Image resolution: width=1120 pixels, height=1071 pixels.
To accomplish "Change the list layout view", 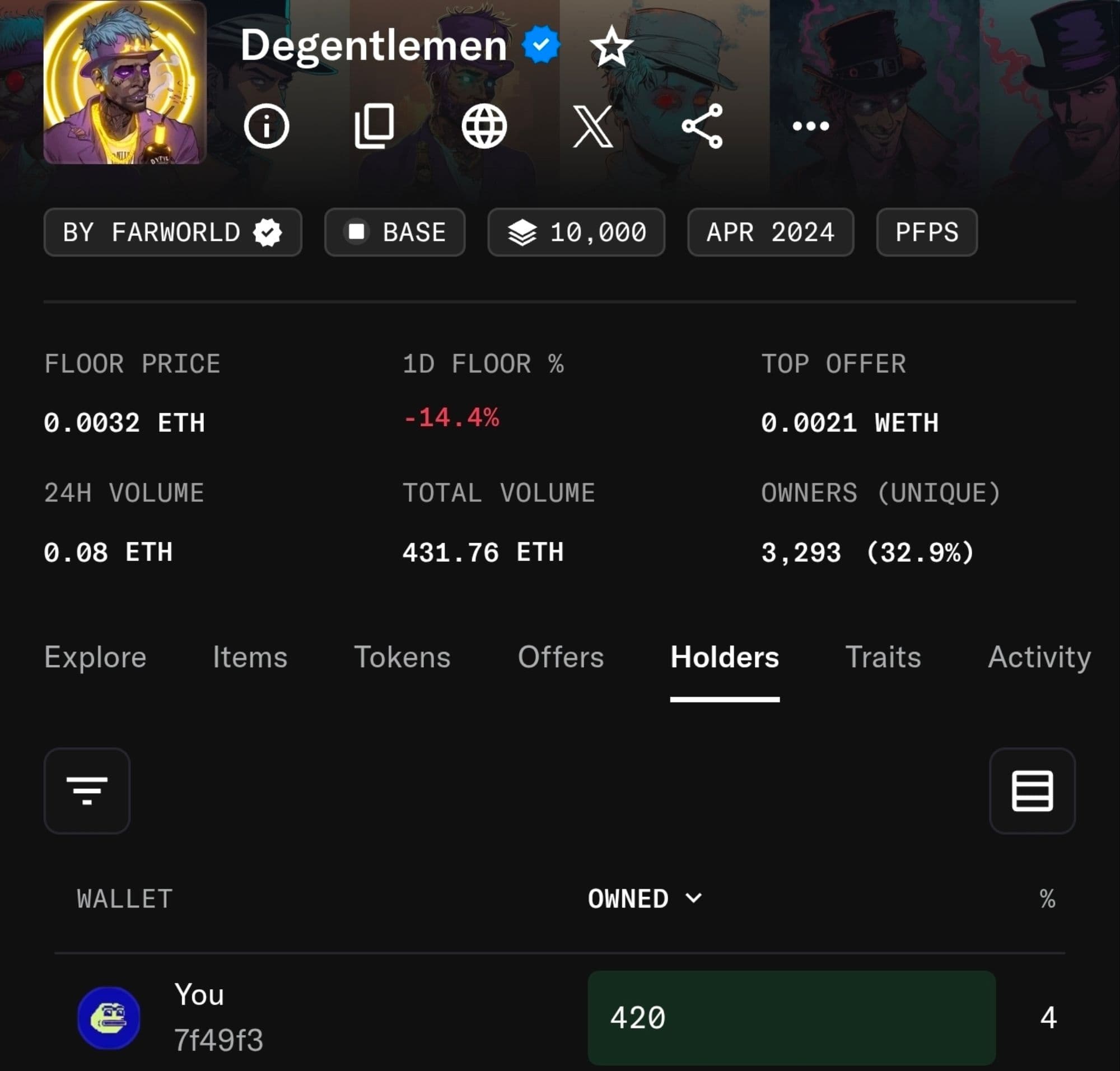I will [1032, 791].
